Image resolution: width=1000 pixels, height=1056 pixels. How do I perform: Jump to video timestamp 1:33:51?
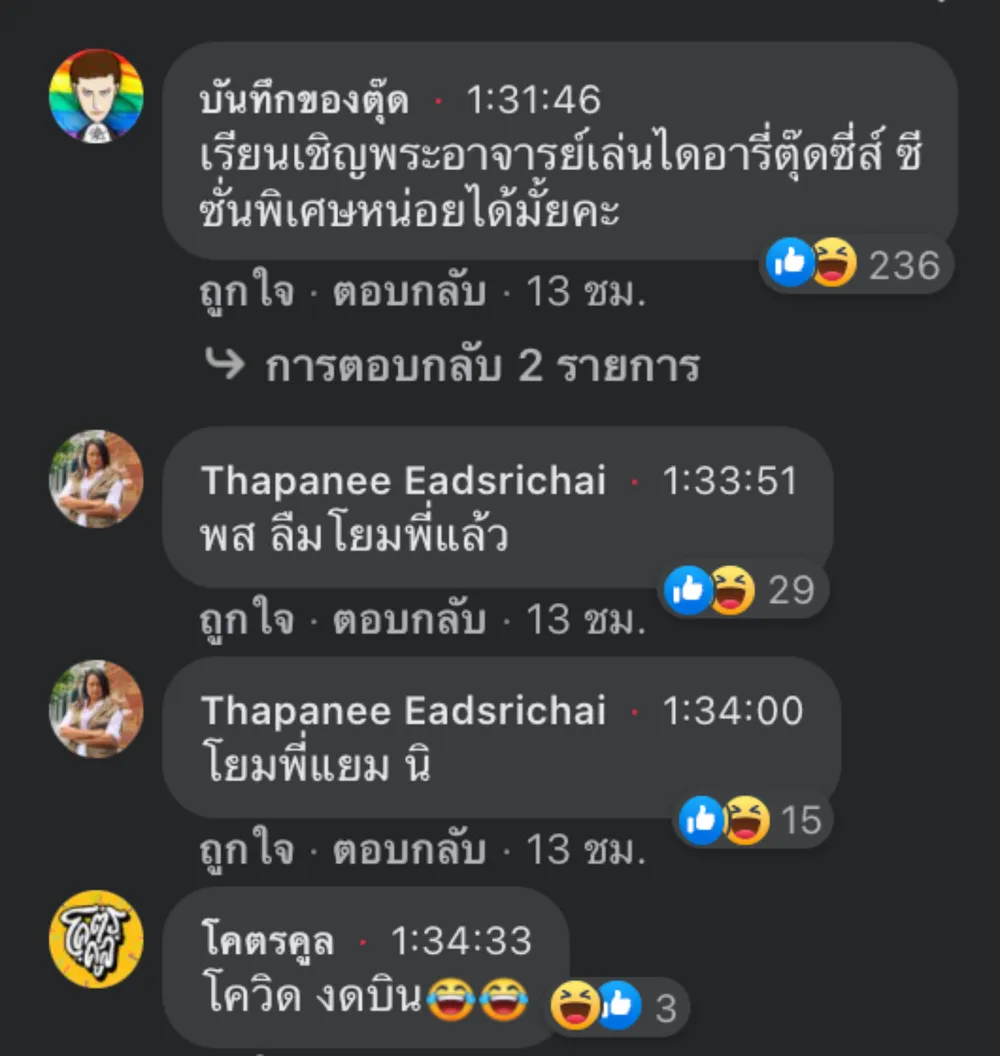pos(729,481)
